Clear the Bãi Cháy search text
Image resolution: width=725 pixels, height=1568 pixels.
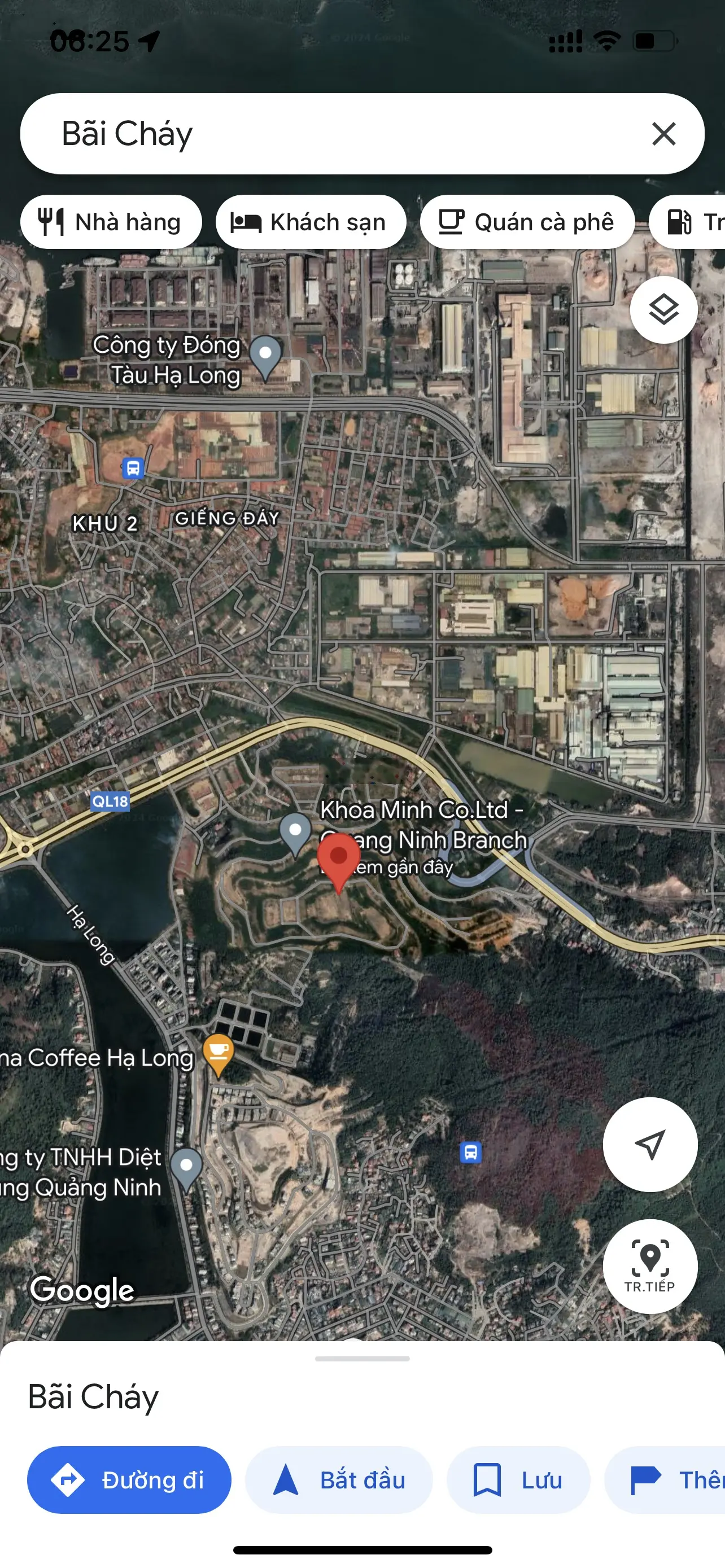pos(663,133)
